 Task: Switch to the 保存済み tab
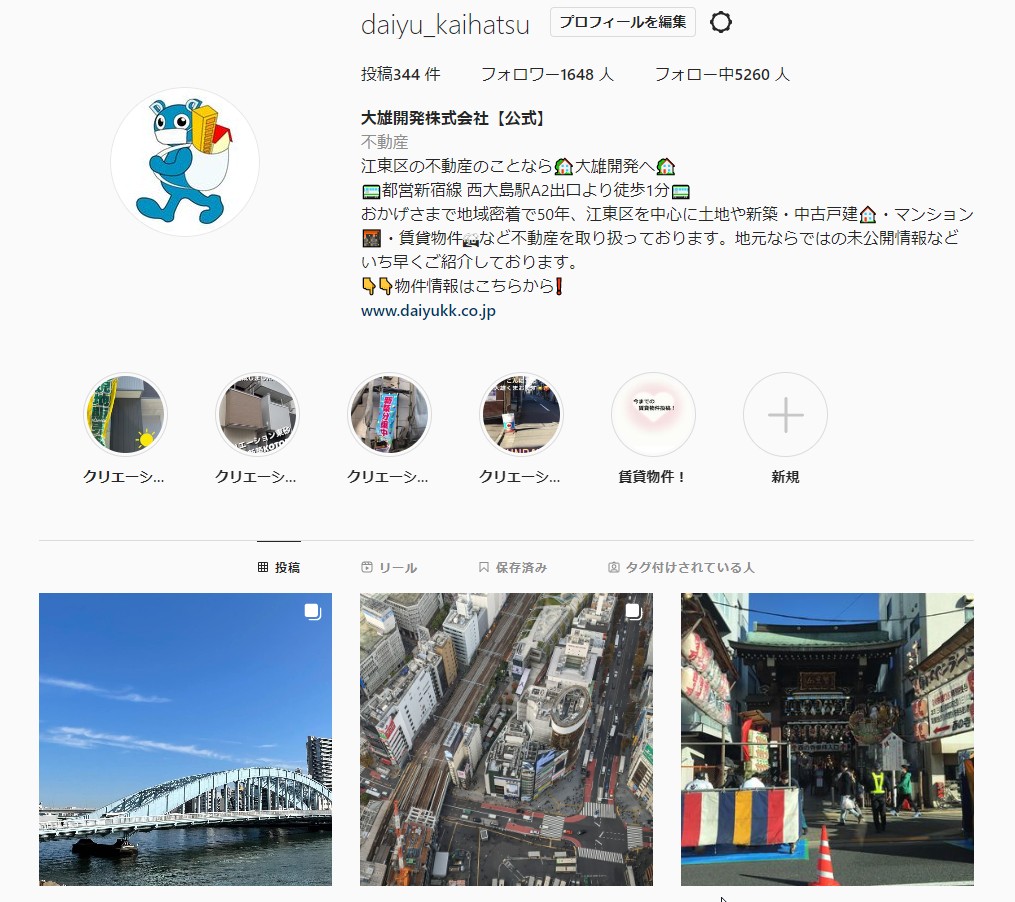(x=512, y=567)
